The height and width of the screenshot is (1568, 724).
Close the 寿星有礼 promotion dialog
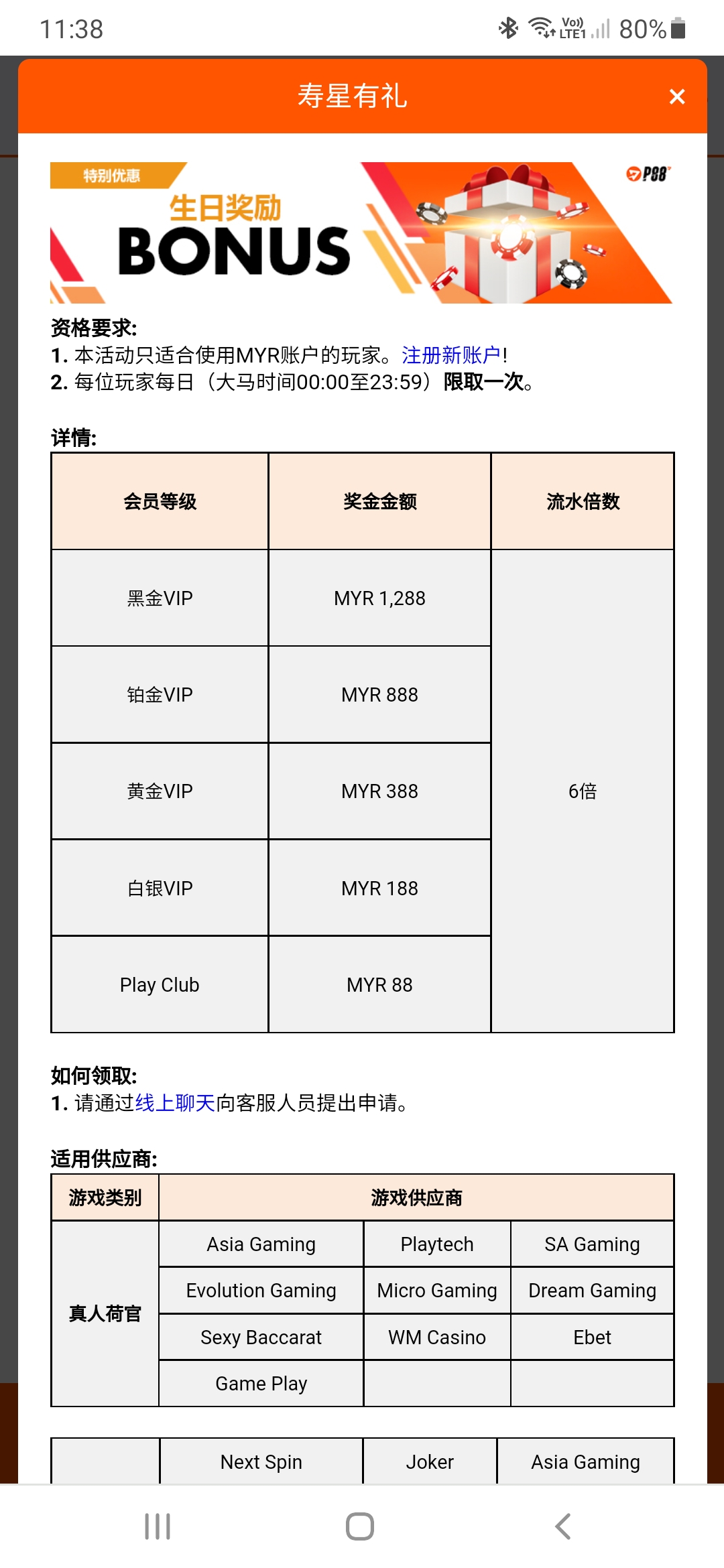pyautogui.click(x=677, y=97)
